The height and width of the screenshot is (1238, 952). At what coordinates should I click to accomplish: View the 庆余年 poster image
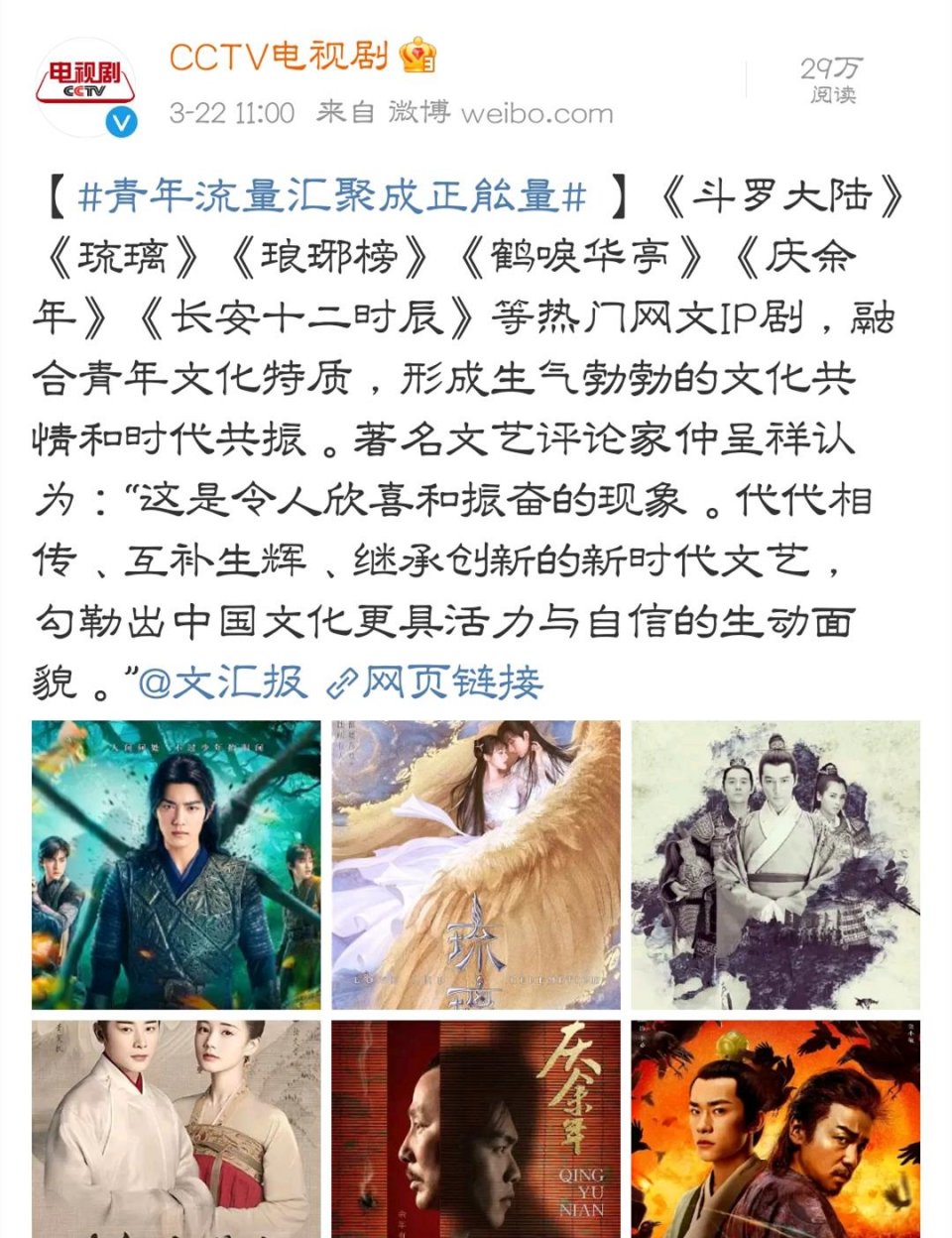pyautogui.click(x=476, y=1128)
